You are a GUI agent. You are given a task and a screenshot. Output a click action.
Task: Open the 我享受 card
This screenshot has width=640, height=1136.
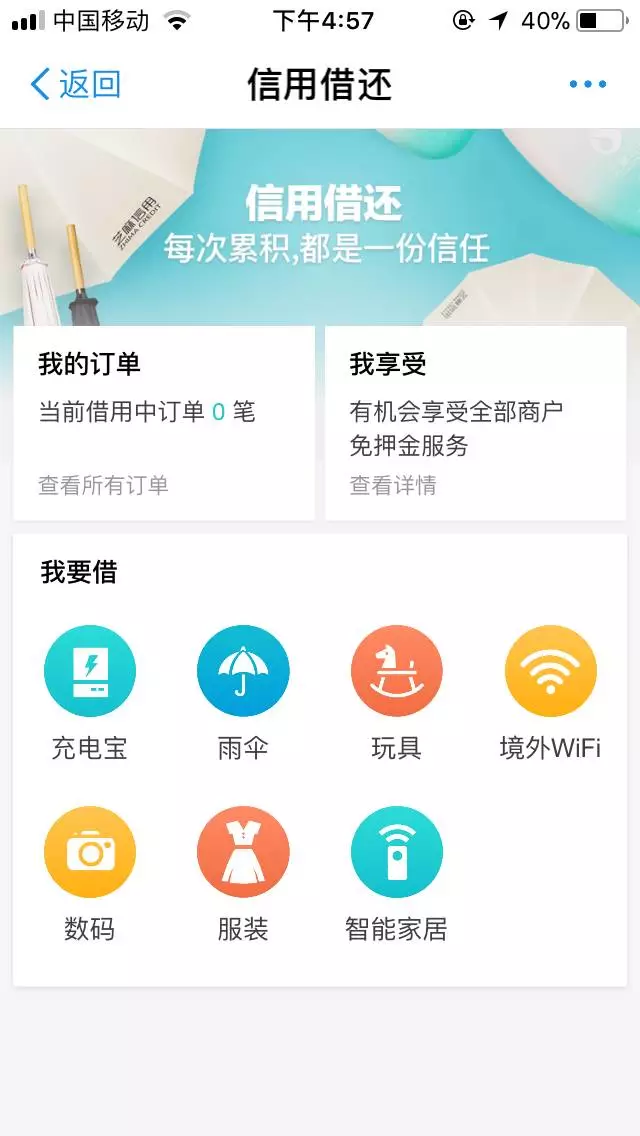coord(475,423)
